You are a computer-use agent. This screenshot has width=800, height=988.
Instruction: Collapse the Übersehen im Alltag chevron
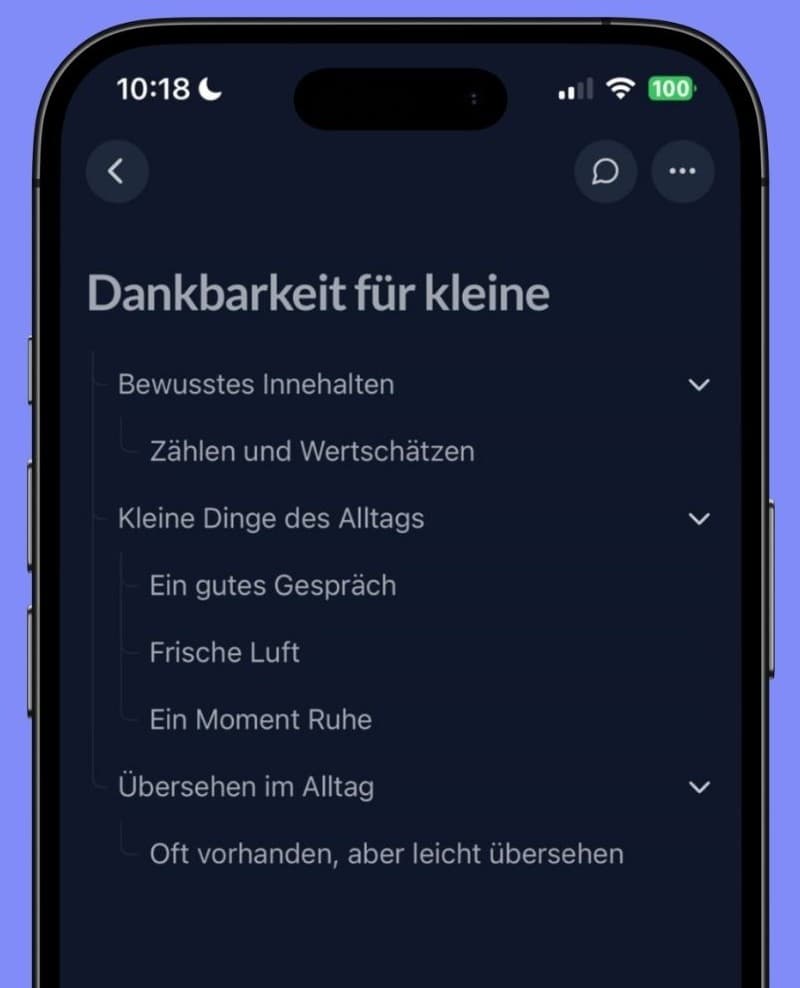pyautogui.click(x=699, y=787)
